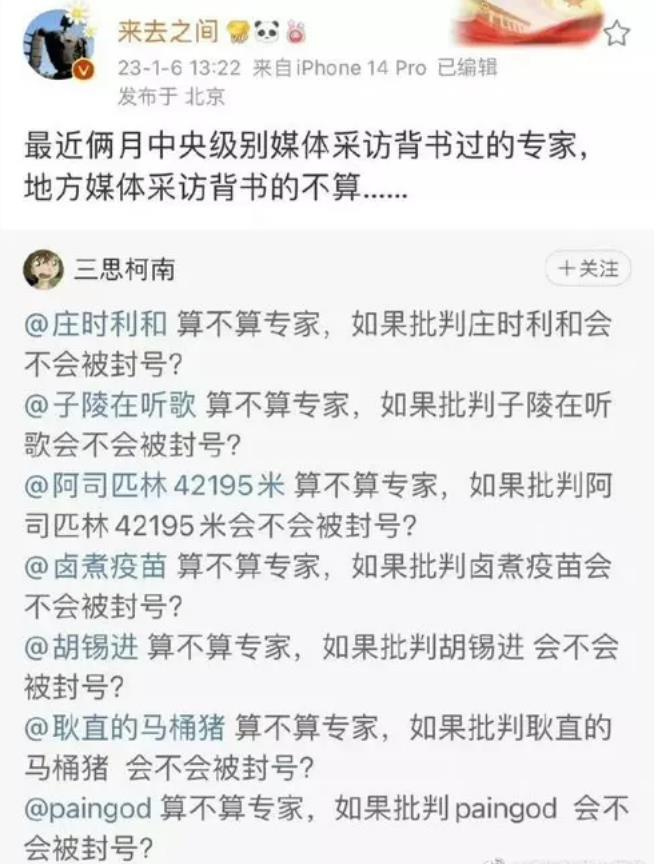Favorite this post with the star icon
Screen dimensions: 668x864
point(617,33)
